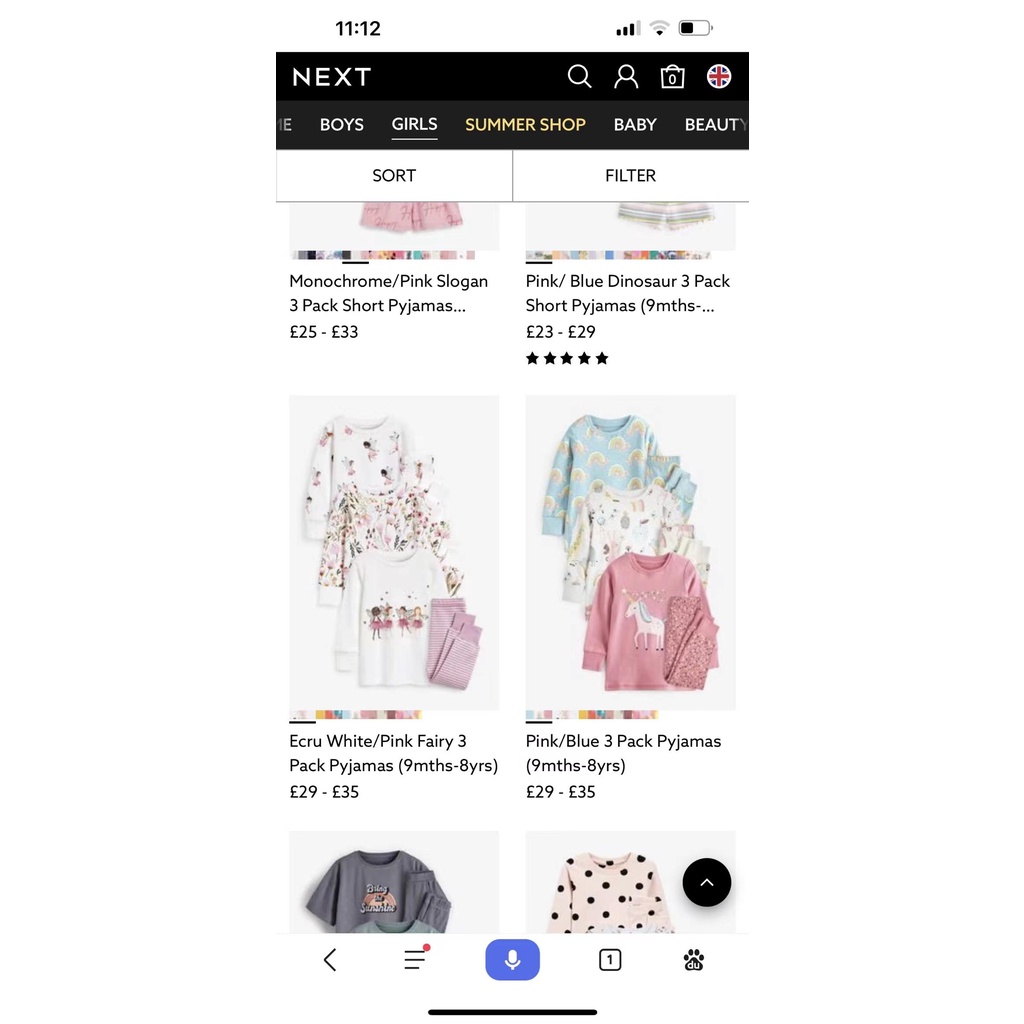Switch to the SUMMER SHOP tab
This screenshot has height=1024, width=1024.
525,125
